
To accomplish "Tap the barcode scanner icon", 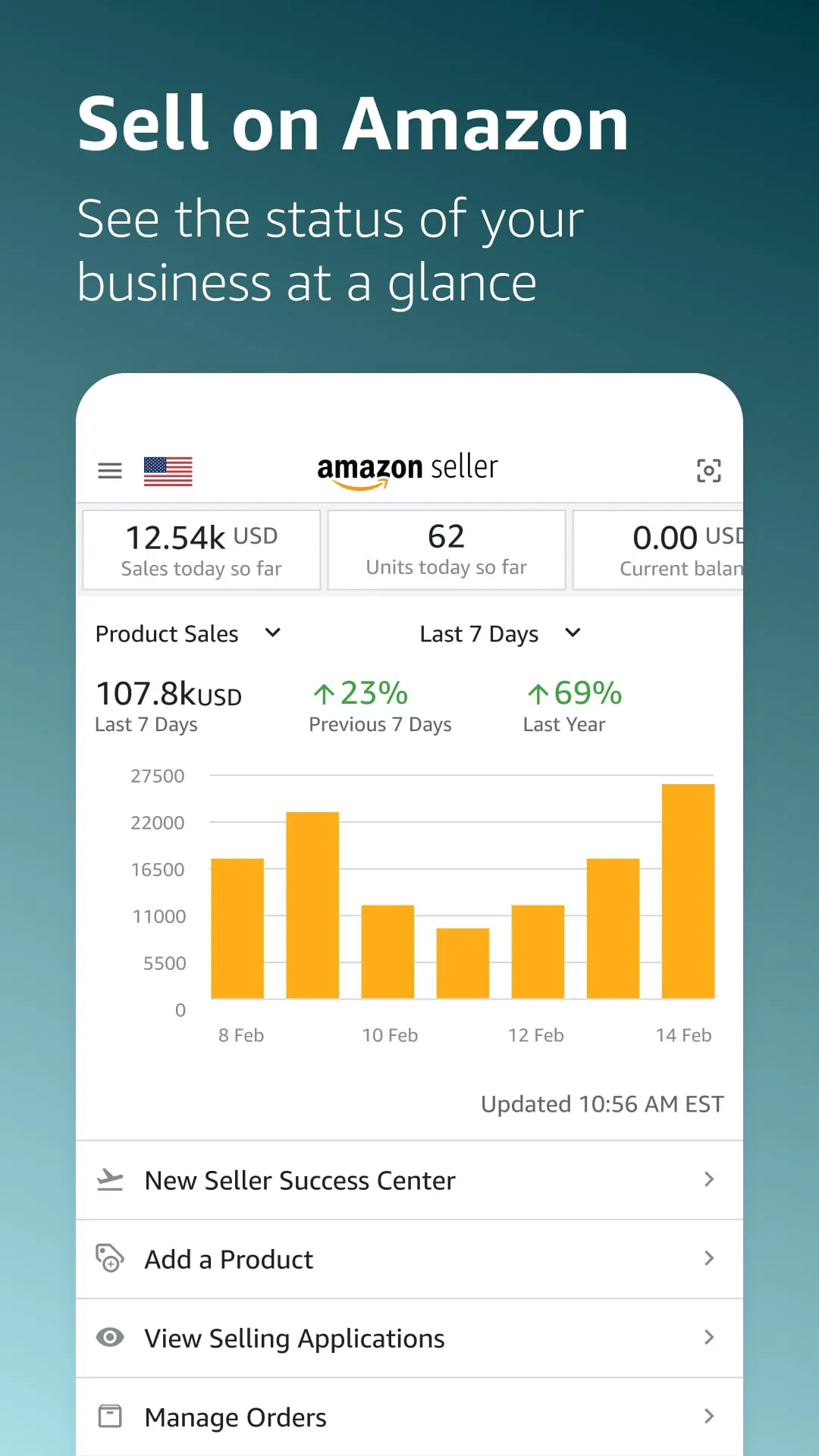I will pos(708,470).
